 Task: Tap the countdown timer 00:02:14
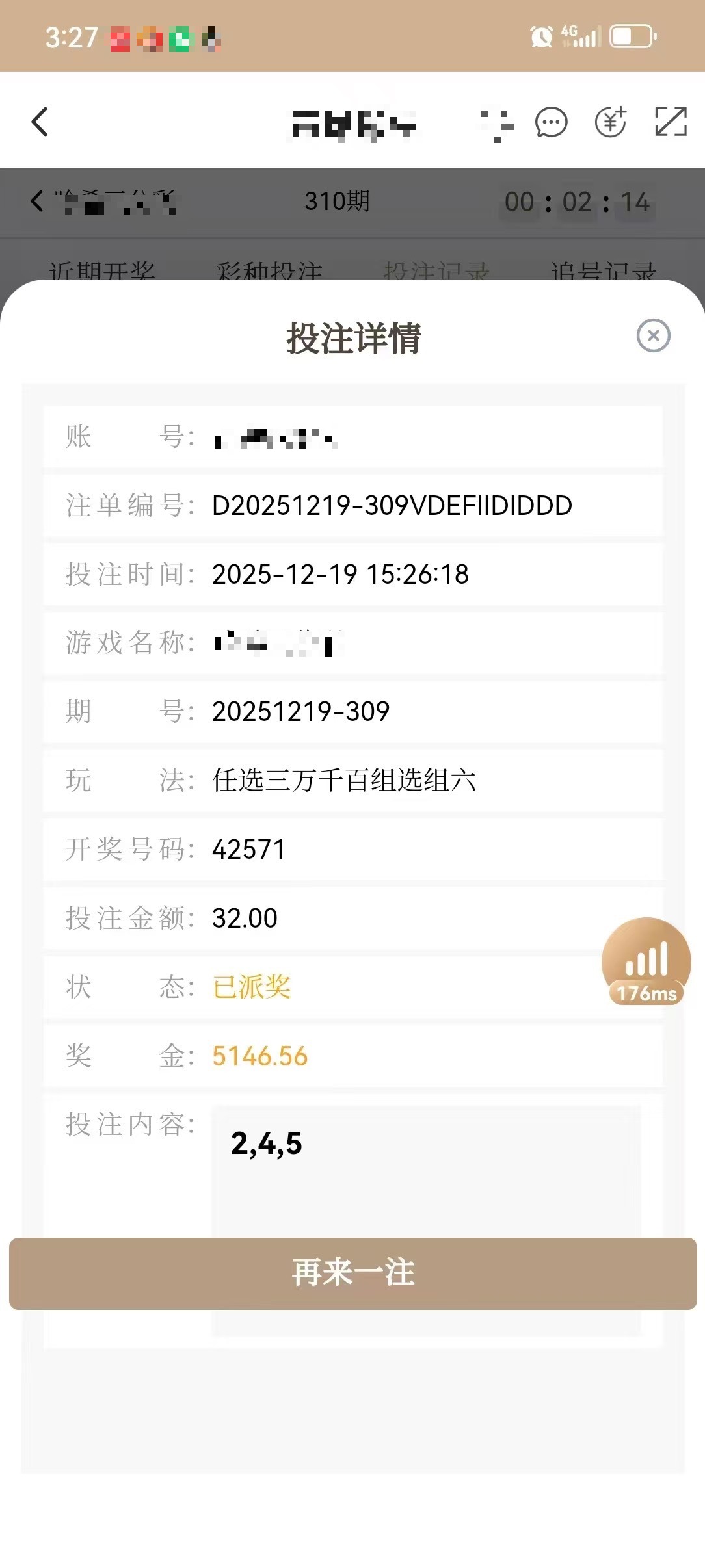tap(579, 202)
